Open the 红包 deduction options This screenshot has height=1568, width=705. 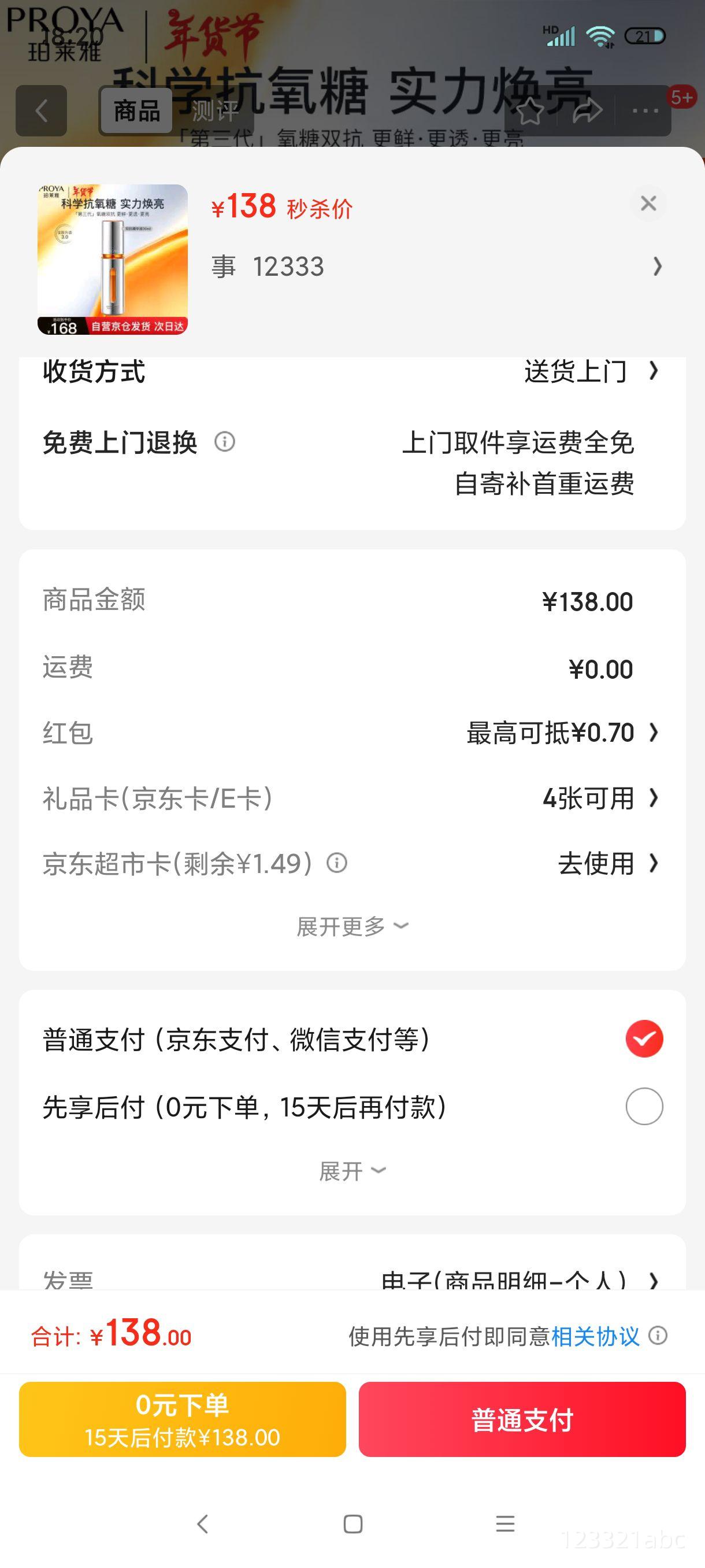[x=352, y=733]
